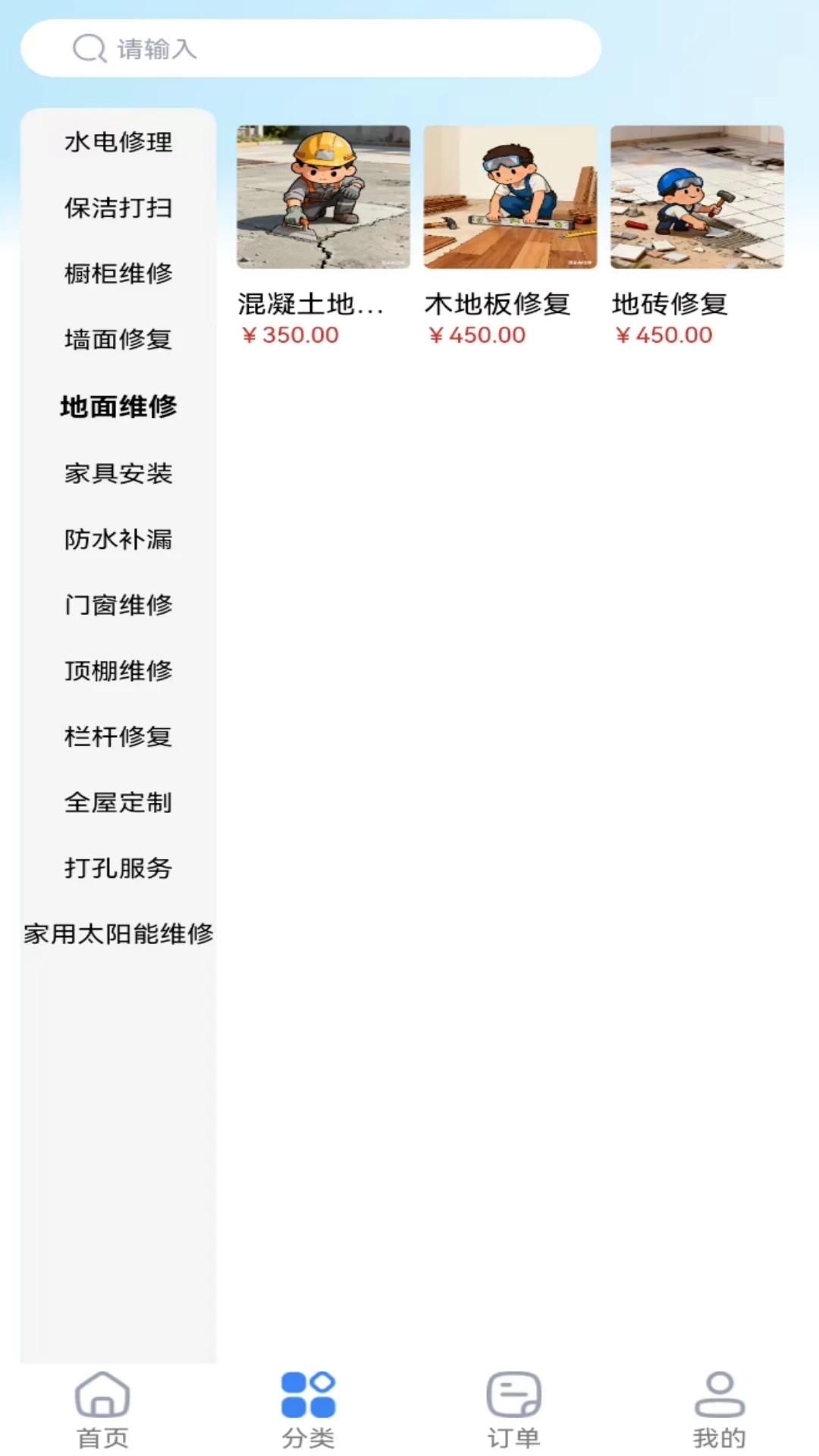The image size is (819, 1456).
Task: Open the 防水补漏 category
Action: pyautogui.click(x=118, y=539)
